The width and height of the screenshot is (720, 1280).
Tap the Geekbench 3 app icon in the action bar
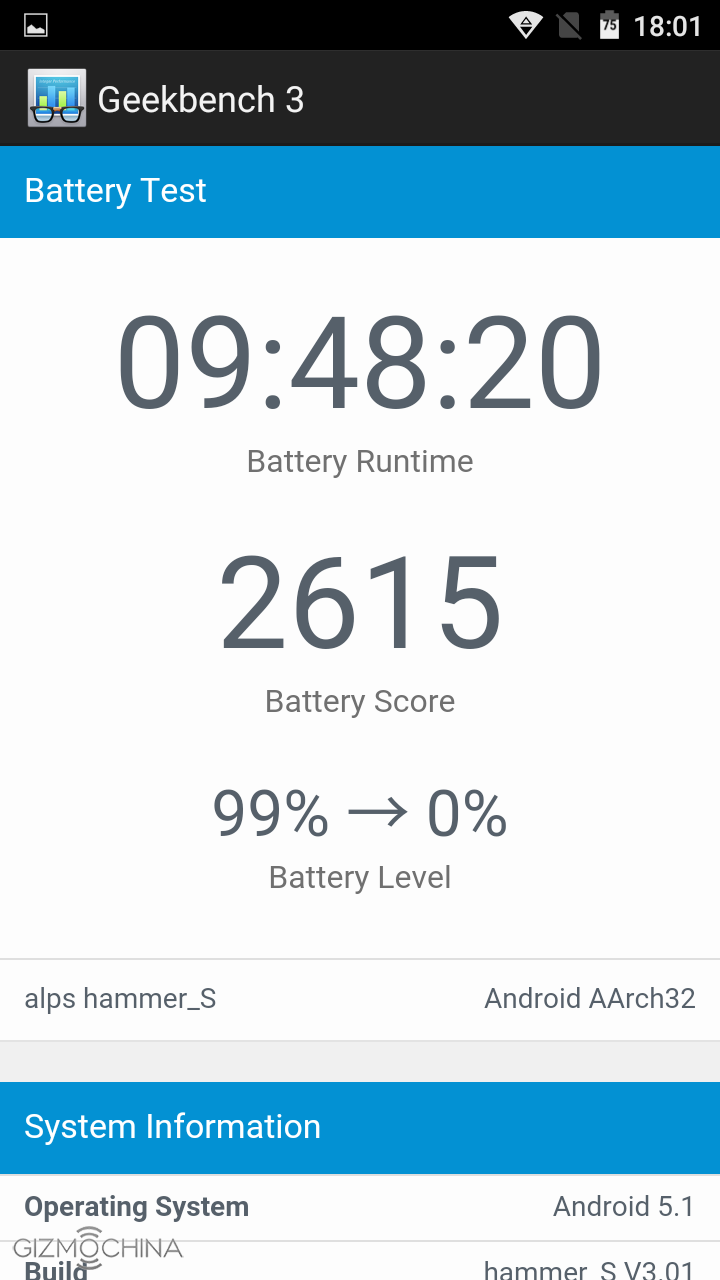coord(57,99)
